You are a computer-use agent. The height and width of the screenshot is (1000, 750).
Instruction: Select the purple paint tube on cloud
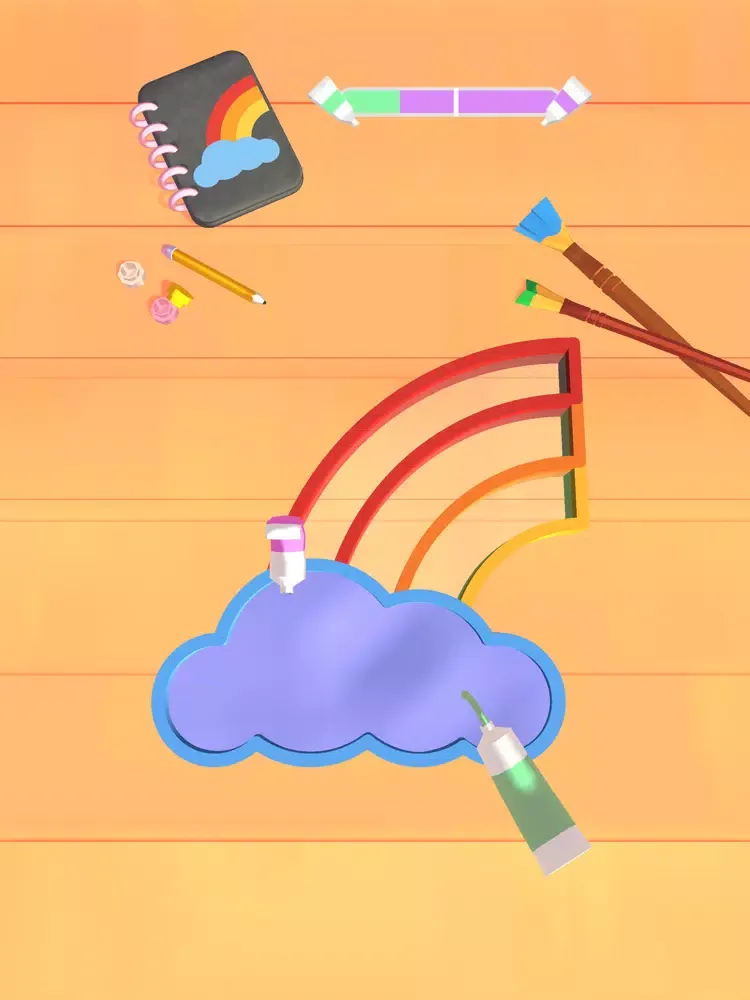pyautogui.click(x=286, y=550)
